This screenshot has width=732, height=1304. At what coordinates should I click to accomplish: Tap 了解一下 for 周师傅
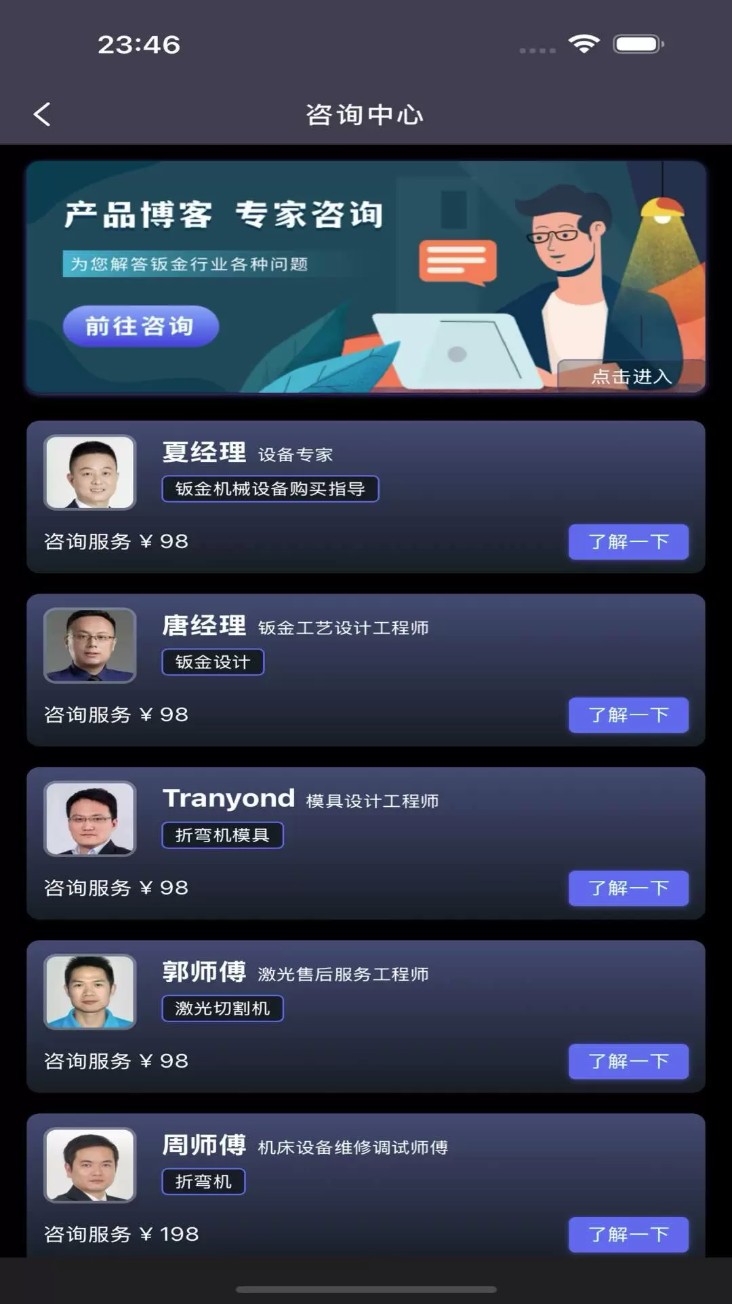click(x=628, y=1234)
